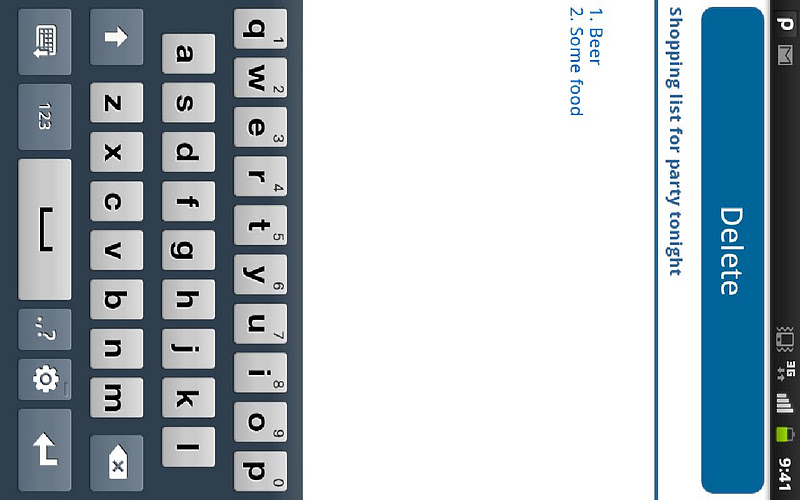This screenshot has height=500, width=800.
Task: Tap the blue Delete button
Action: click(x=732, y=250)
